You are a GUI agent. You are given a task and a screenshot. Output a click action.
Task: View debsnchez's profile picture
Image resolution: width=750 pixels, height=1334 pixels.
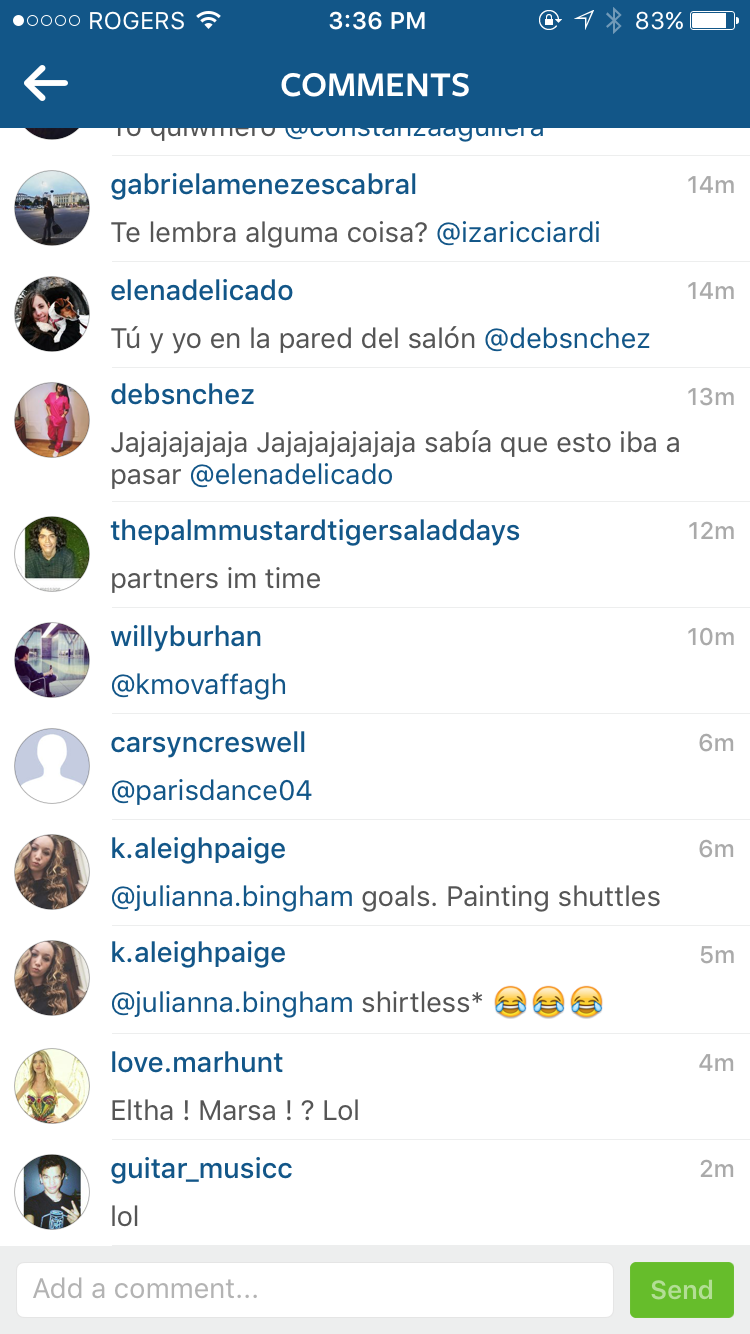[x=52, y=420]
